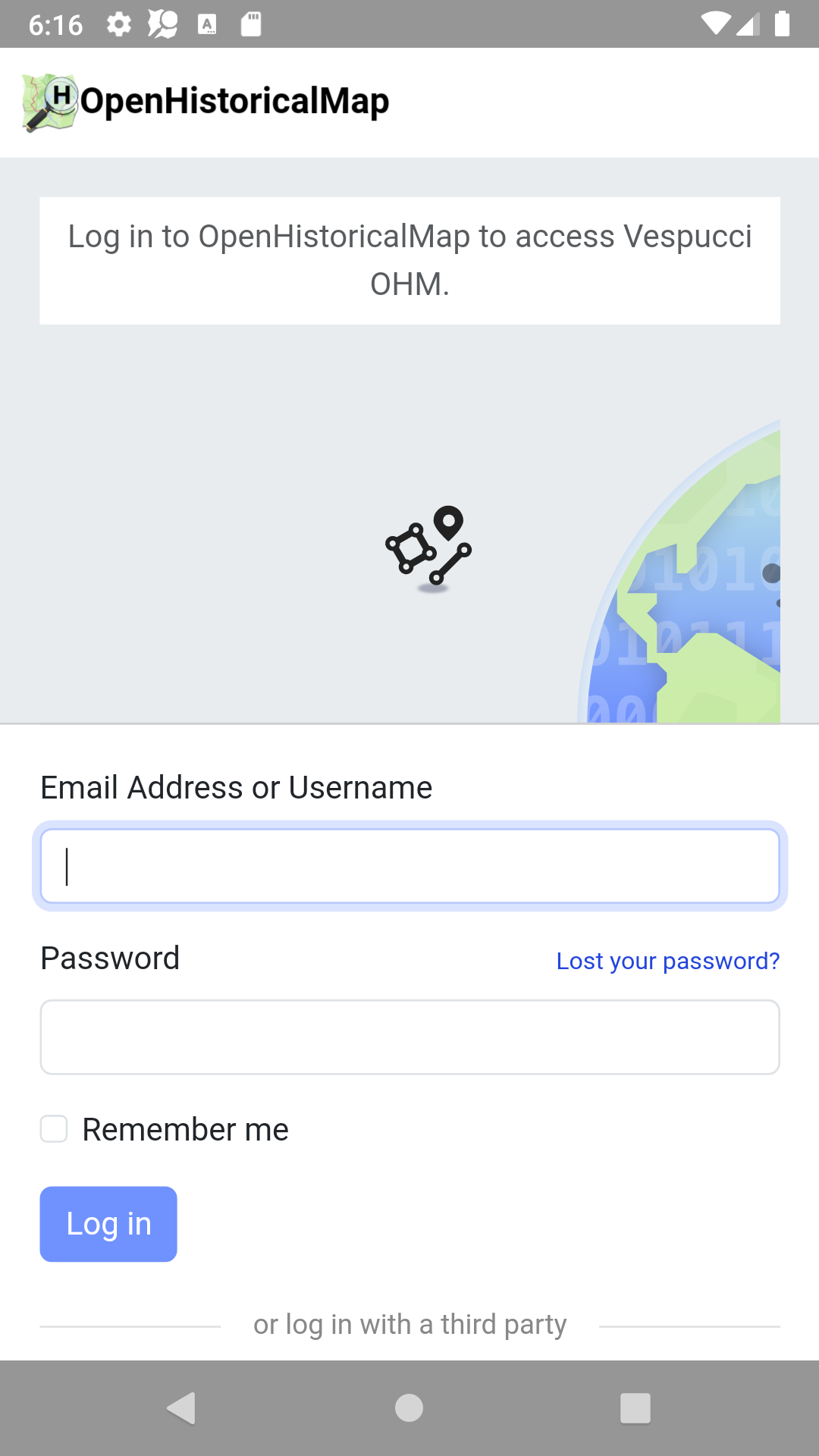Tap the Log in button
The image size is (819, 1456).
click(108, 1224)
